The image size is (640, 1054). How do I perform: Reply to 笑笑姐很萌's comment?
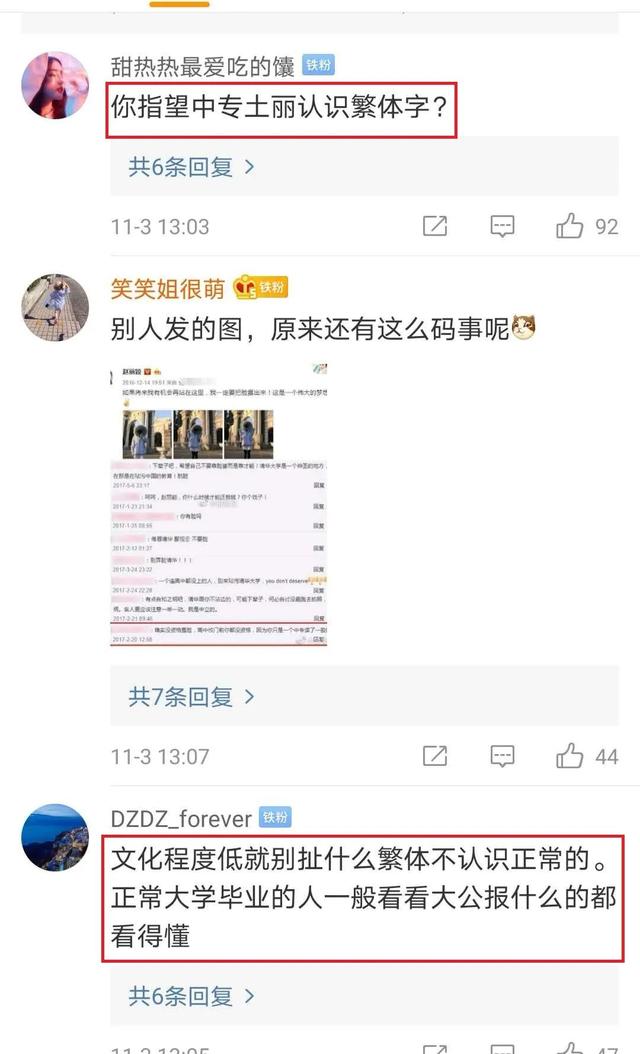point(502,756)
